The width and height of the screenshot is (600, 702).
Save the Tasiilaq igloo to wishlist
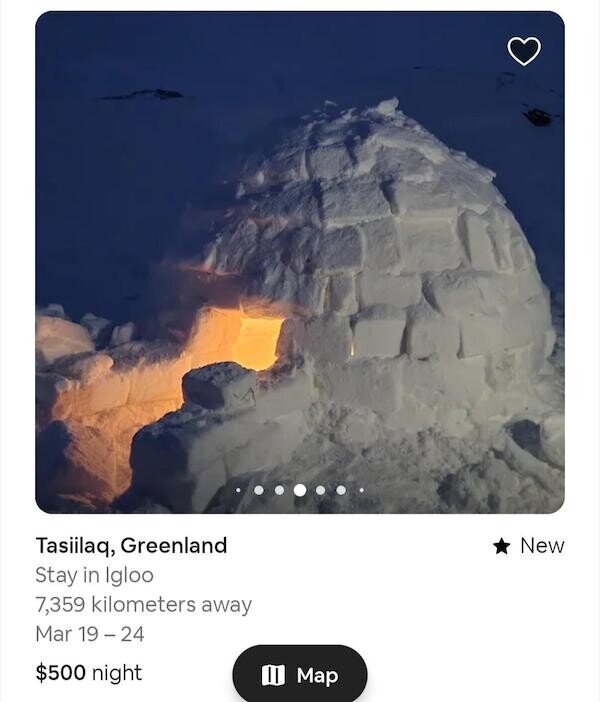tap(524, 51)
